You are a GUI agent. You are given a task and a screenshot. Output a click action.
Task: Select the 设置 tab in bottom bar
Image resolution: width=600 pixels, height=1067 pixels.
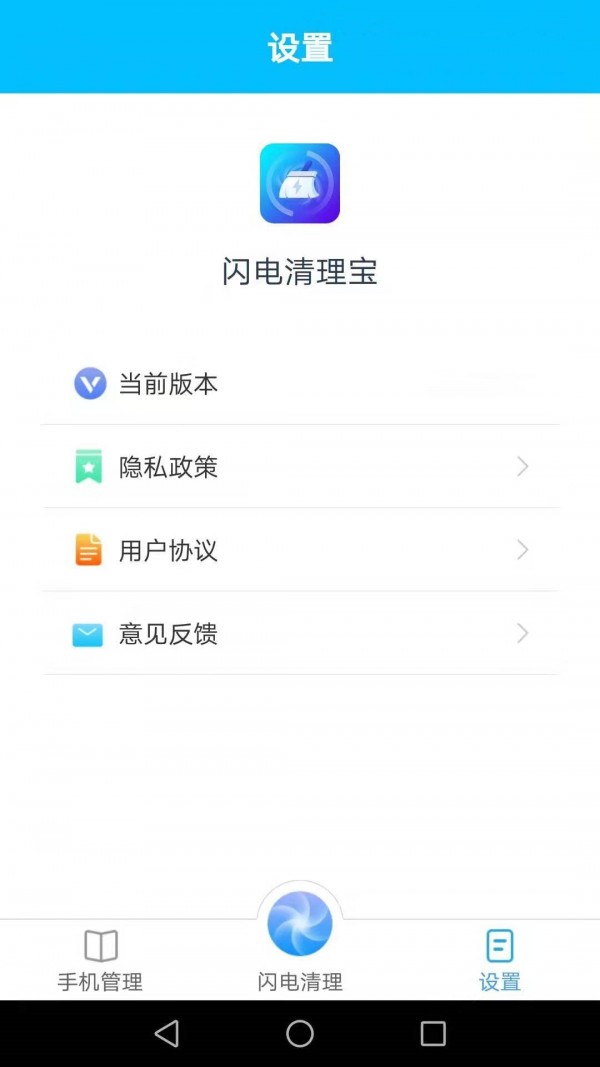point(500,960)
